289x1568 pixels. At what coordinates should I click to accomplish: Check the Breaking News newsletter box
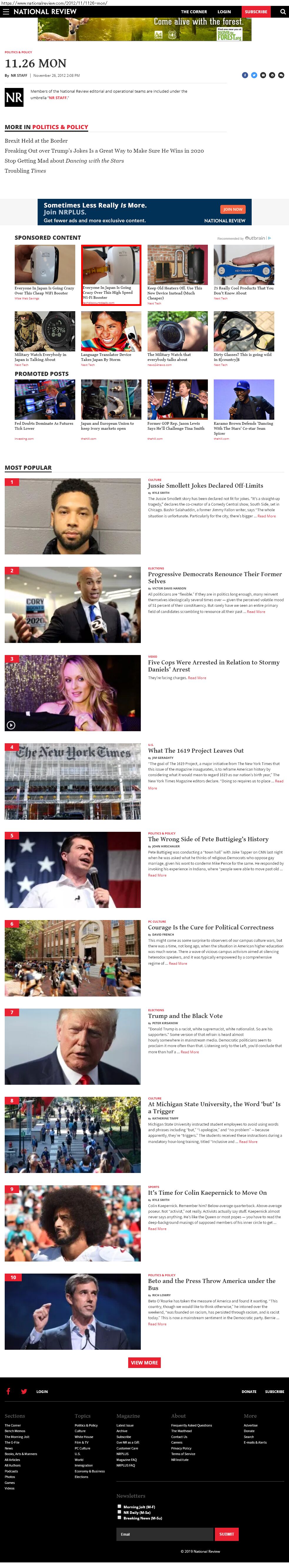(x=119, y=1517)
